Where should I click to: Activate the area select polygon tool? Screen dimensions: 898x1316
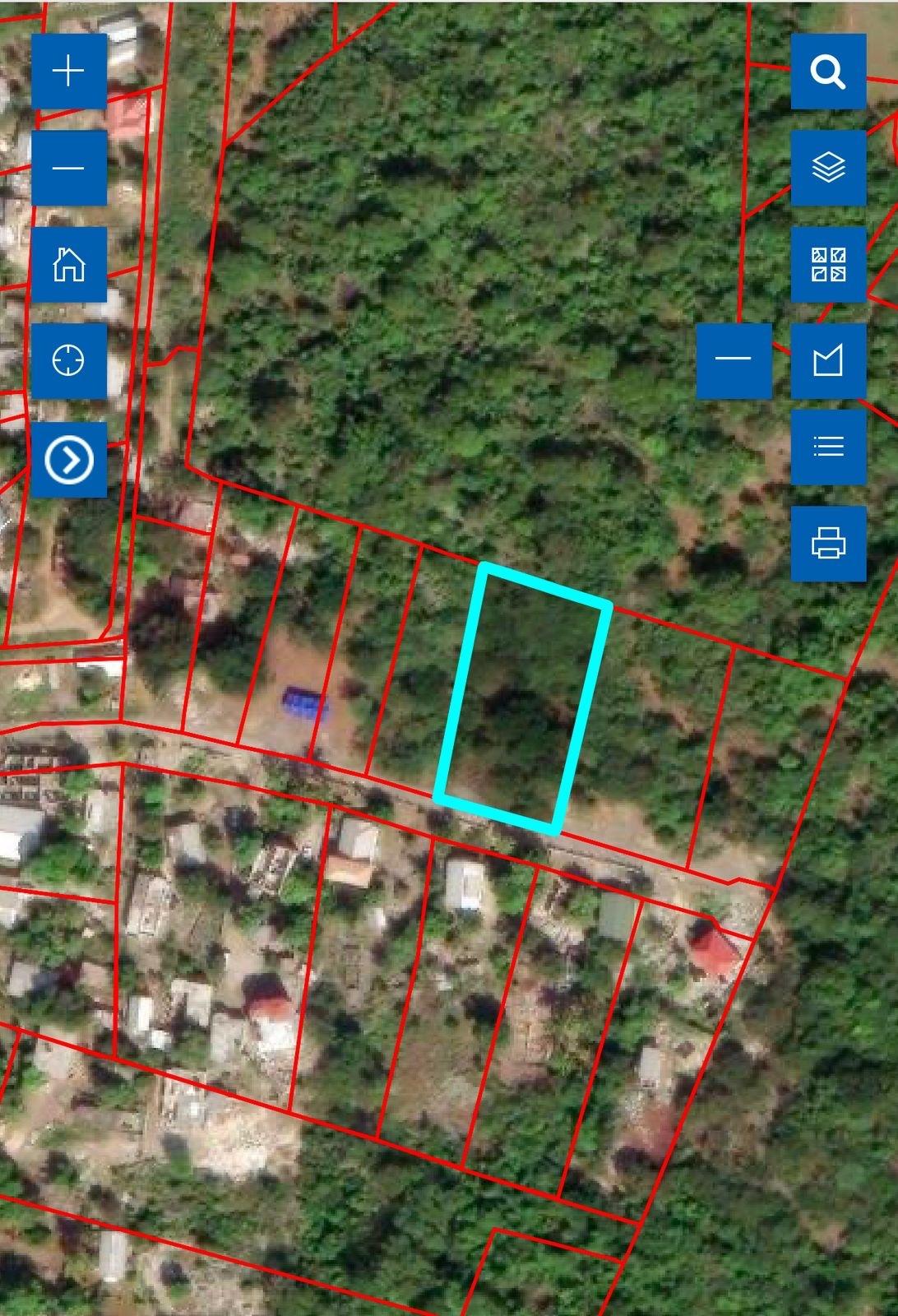[x=829, y=360]
